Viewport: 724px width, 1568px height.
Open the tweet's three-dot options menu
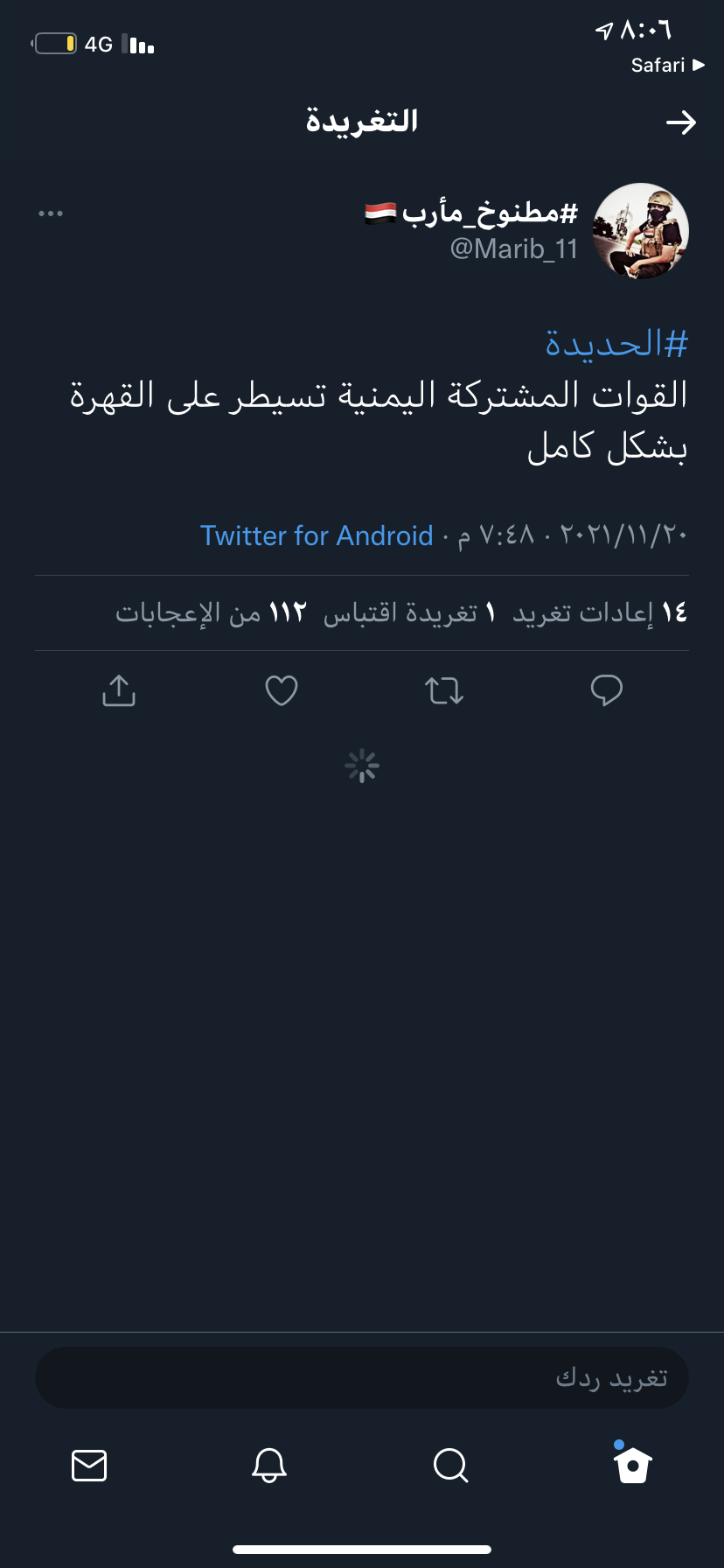coord(51,213)
